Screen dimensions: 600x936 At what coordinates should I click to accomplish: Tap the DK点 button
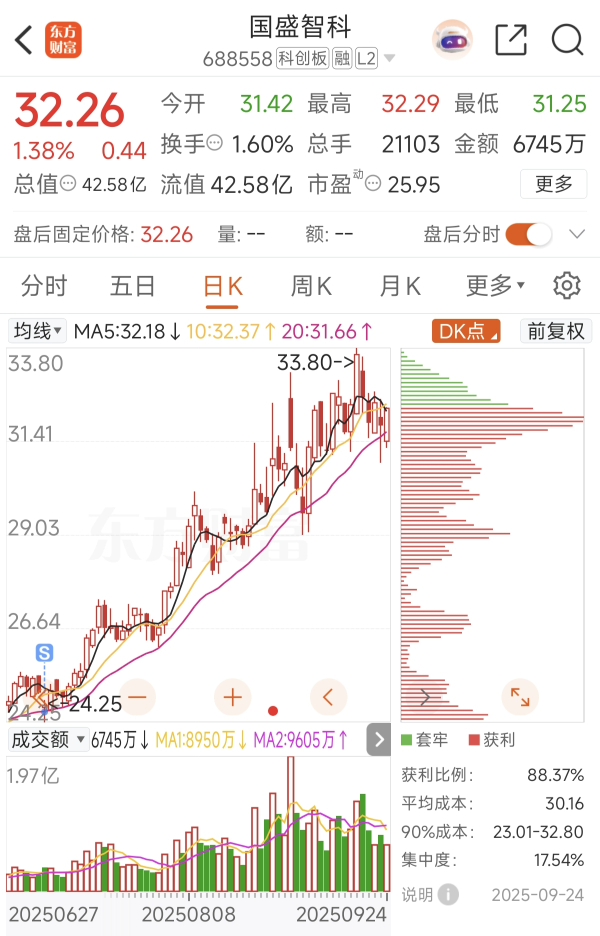[467, 331]
